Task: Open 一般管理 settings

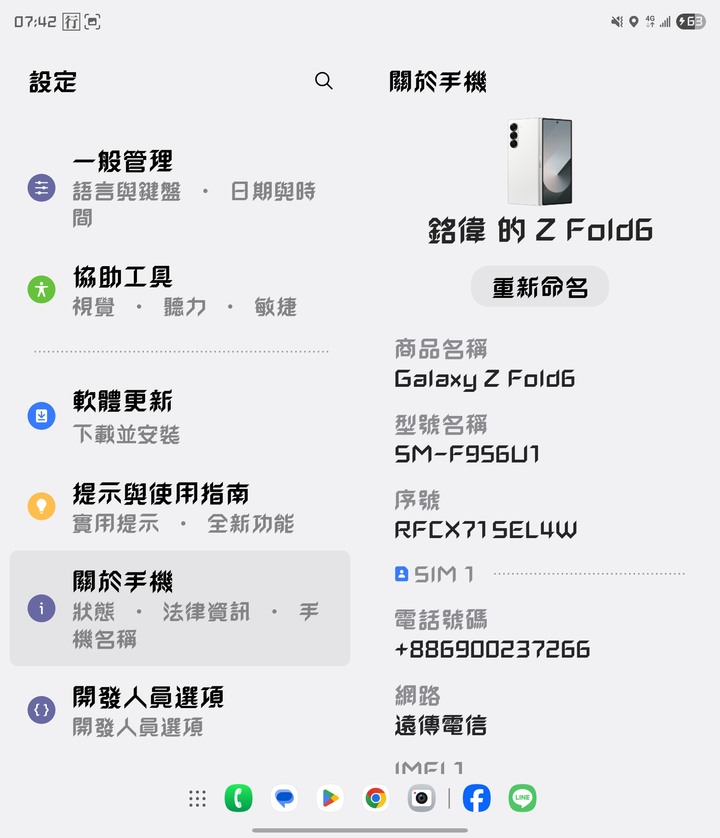Action: coord(180,187)
